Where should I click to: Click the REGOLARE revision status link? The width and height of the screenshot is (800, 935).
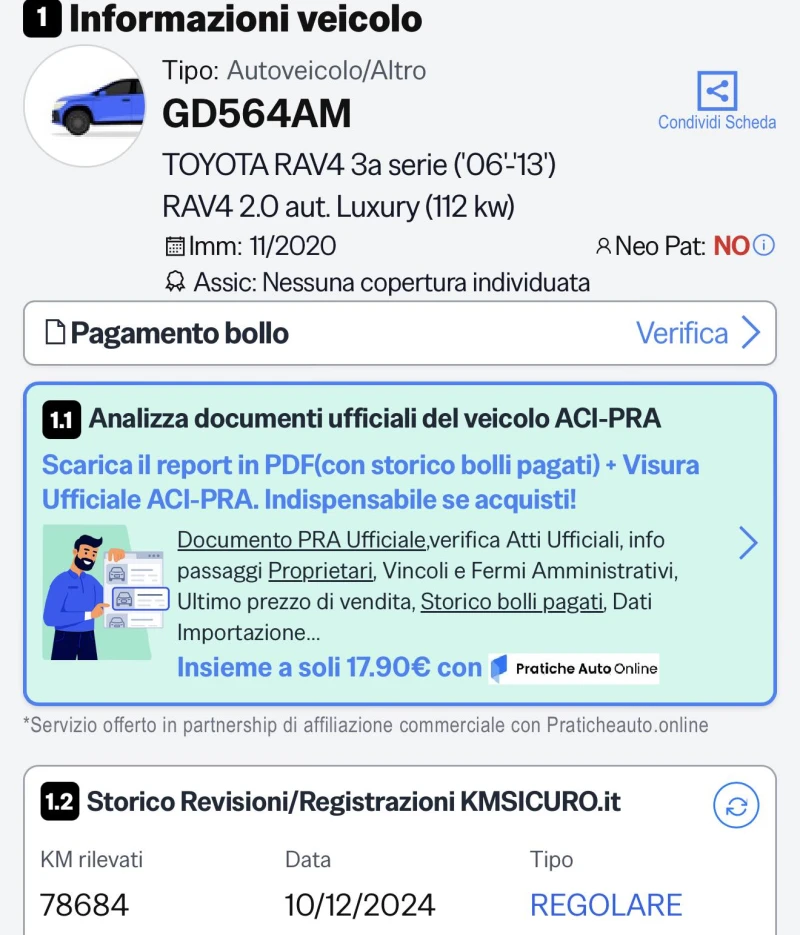604,904
